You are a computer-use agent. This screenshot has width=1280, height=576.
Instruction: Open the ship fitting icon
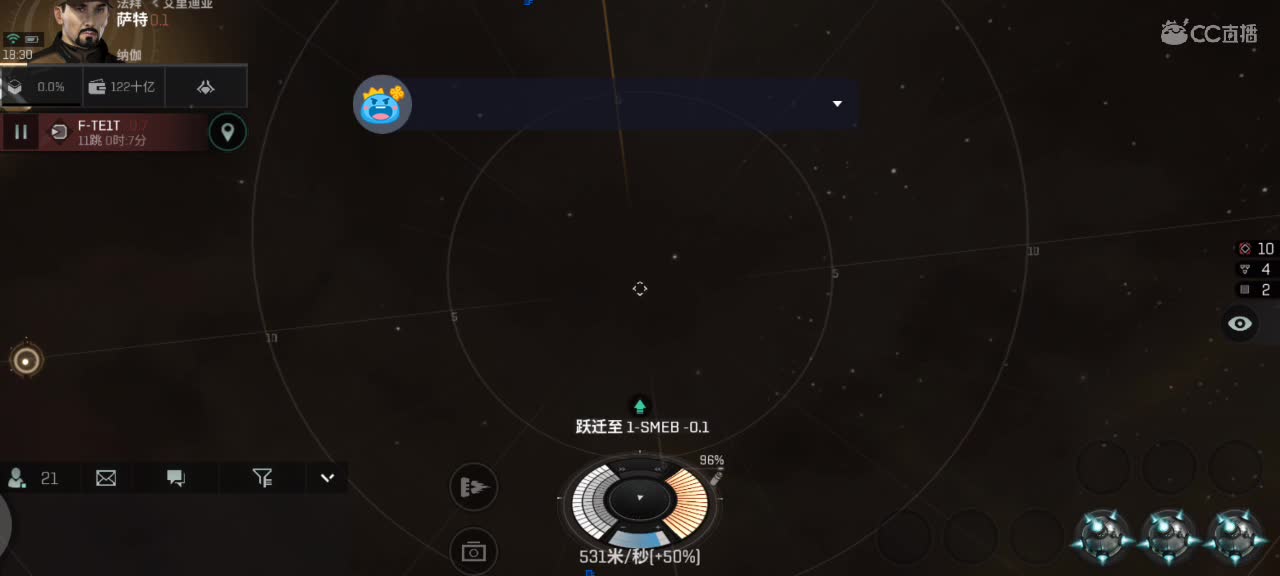pos(205,87)
